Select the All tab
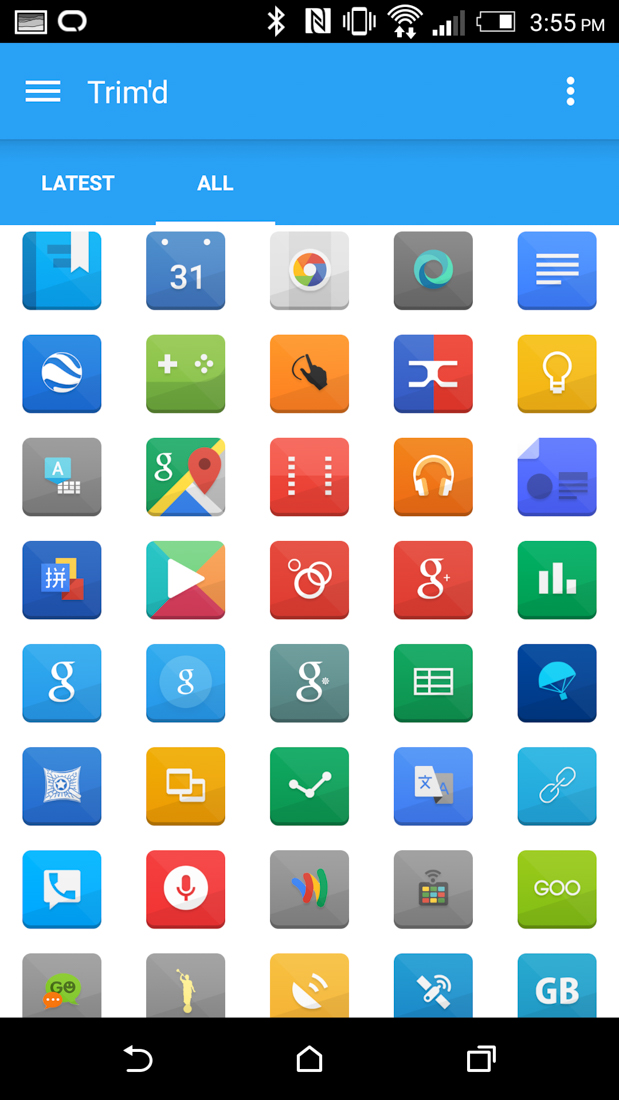The height and width of the screenshot is (1100, 619). [x=215, y=183]
